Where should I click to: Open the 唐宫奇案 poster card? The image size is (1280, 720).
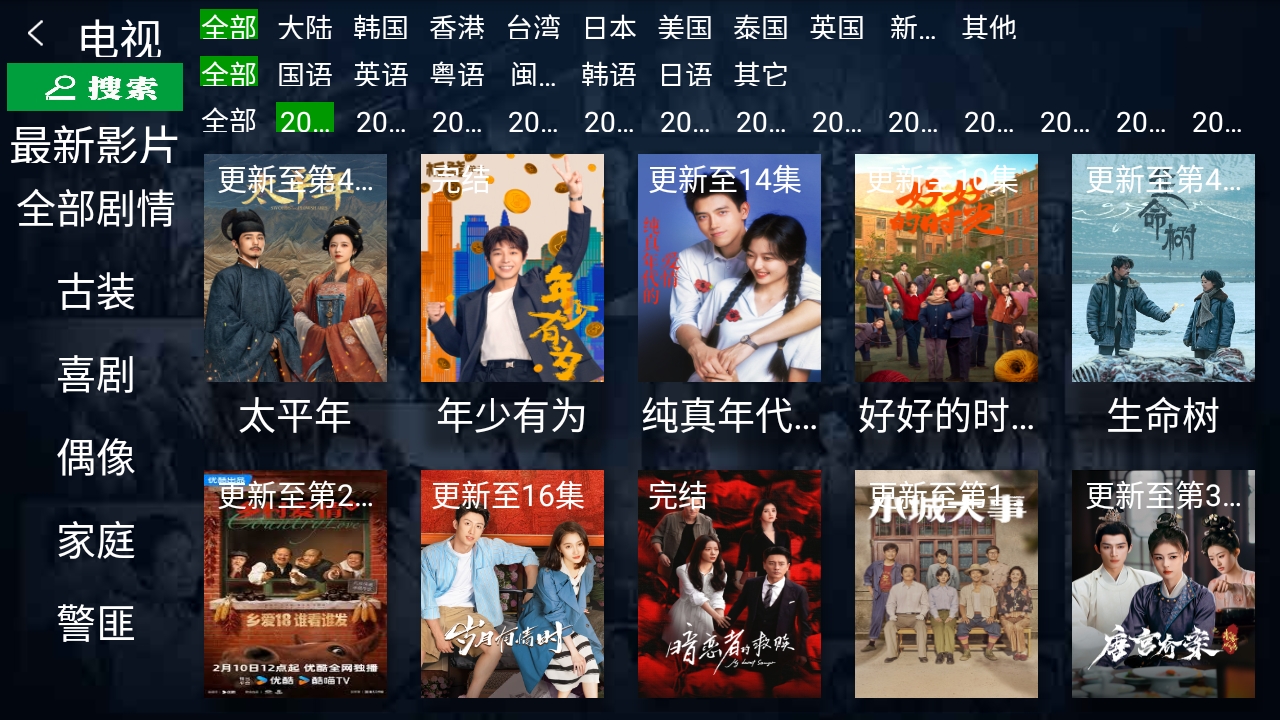[1163, 584]
